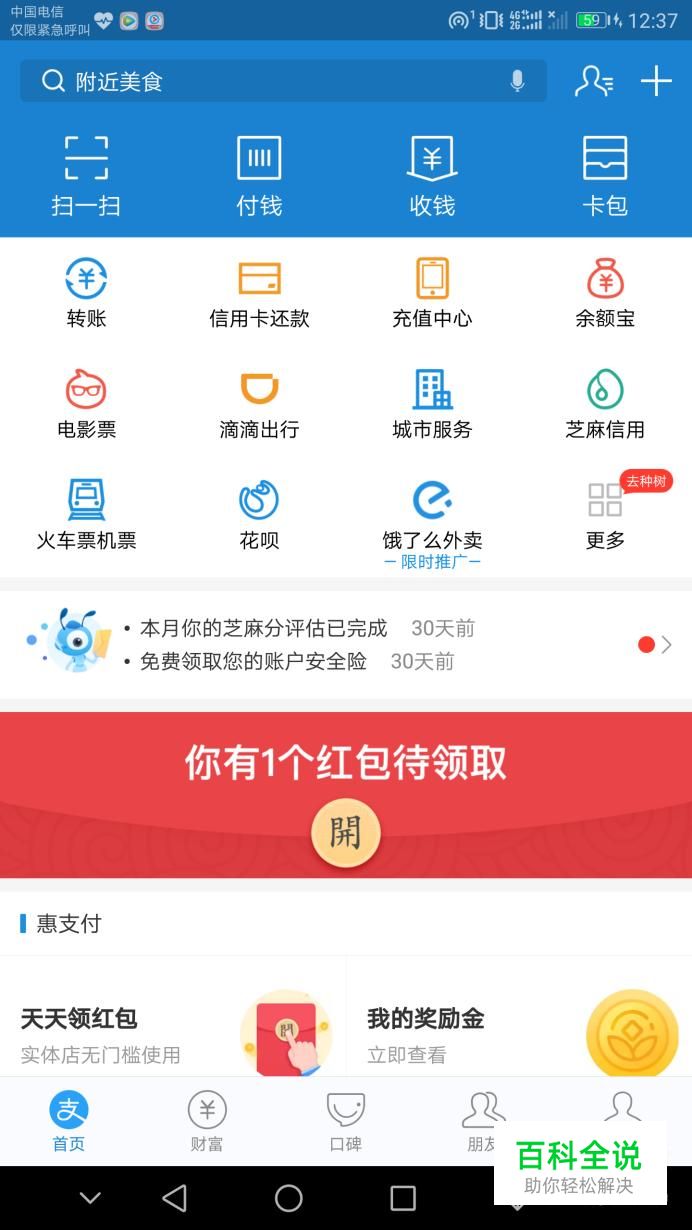Open the 芝麻分 notification row

pyautogui.click(x=346, y=644)
